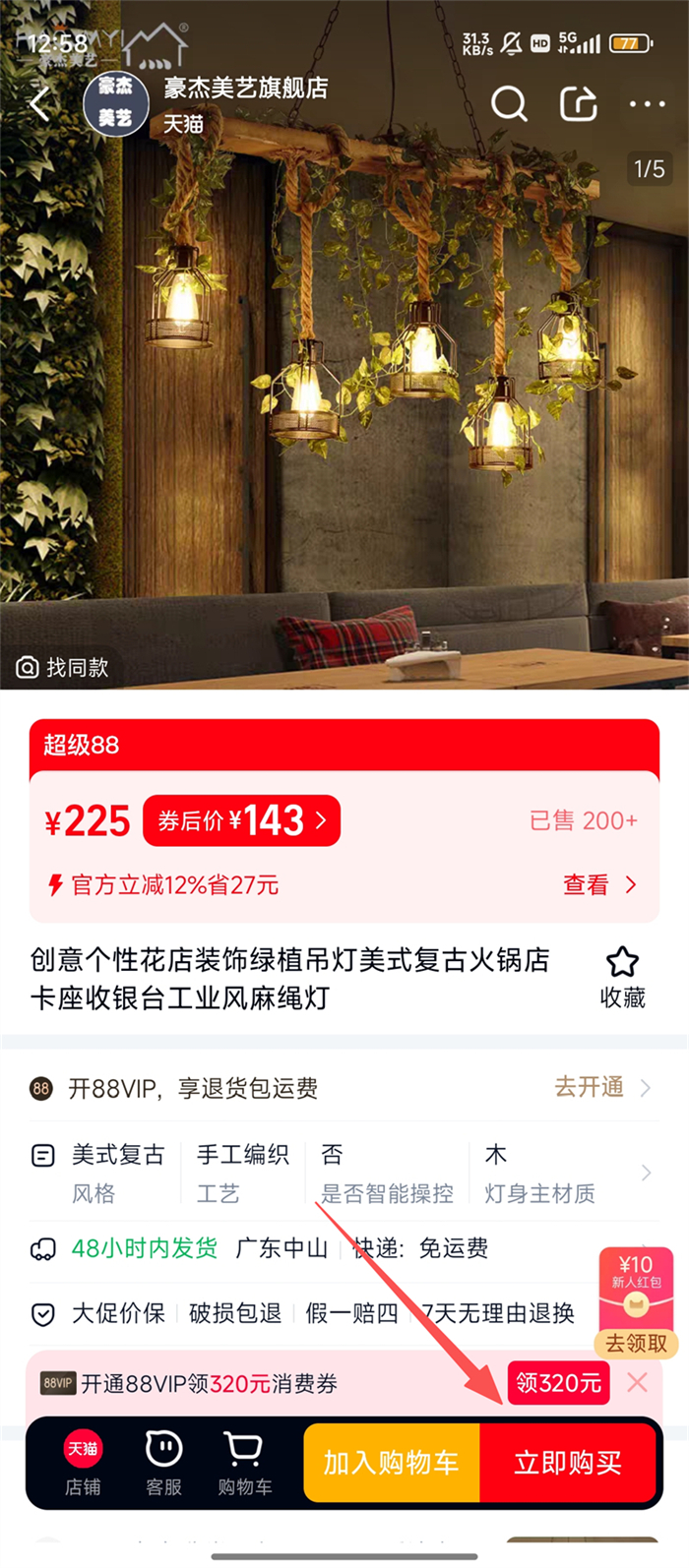Tap 领320元 to claim the coupon

click(558, 1383)
